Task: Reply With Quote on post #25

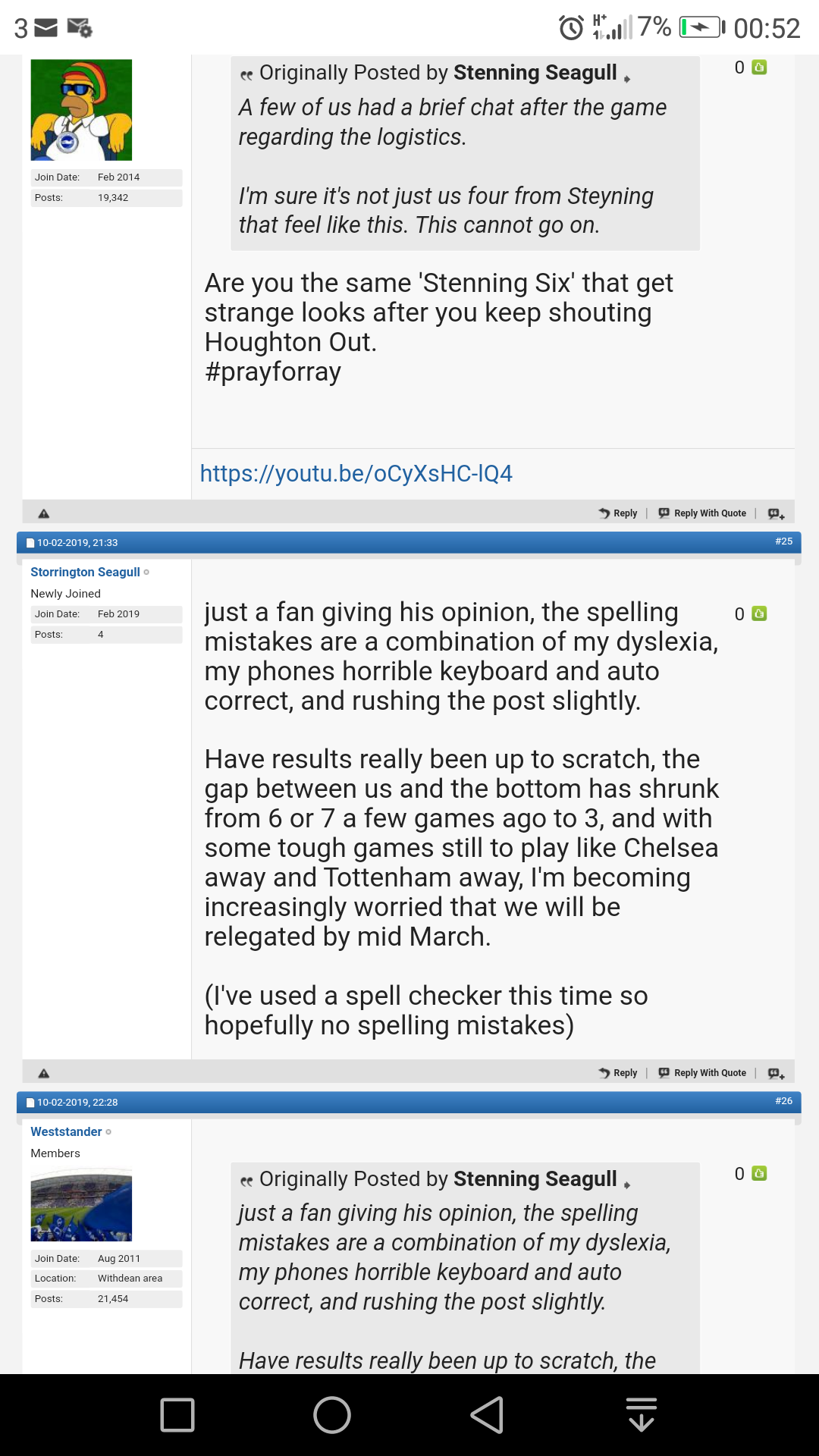Action: click(x=702, y=1073)
